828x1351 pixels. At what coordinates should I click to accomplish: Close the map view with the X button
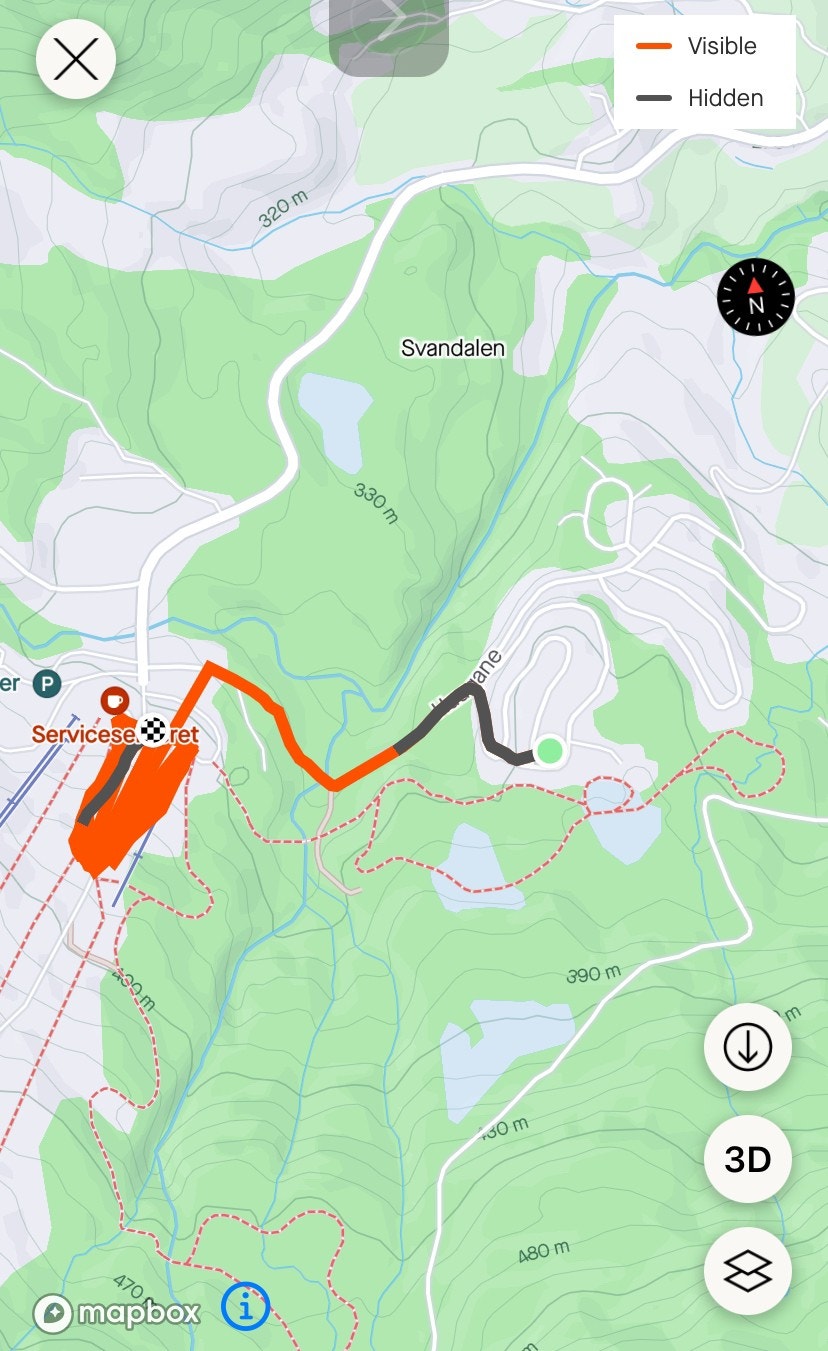[75, 59]
